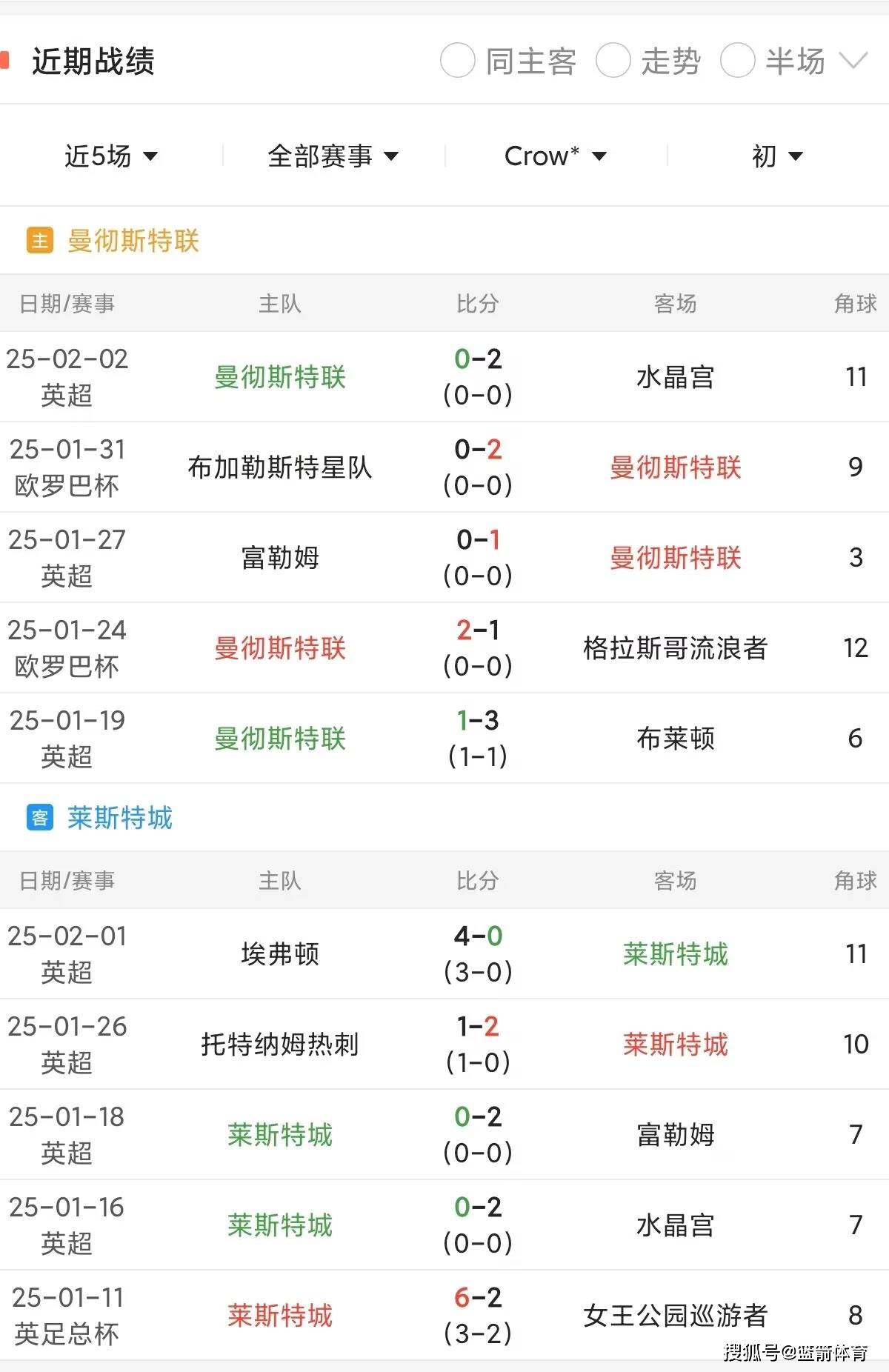Expand the Crow* dropdown

pos(556,156)
